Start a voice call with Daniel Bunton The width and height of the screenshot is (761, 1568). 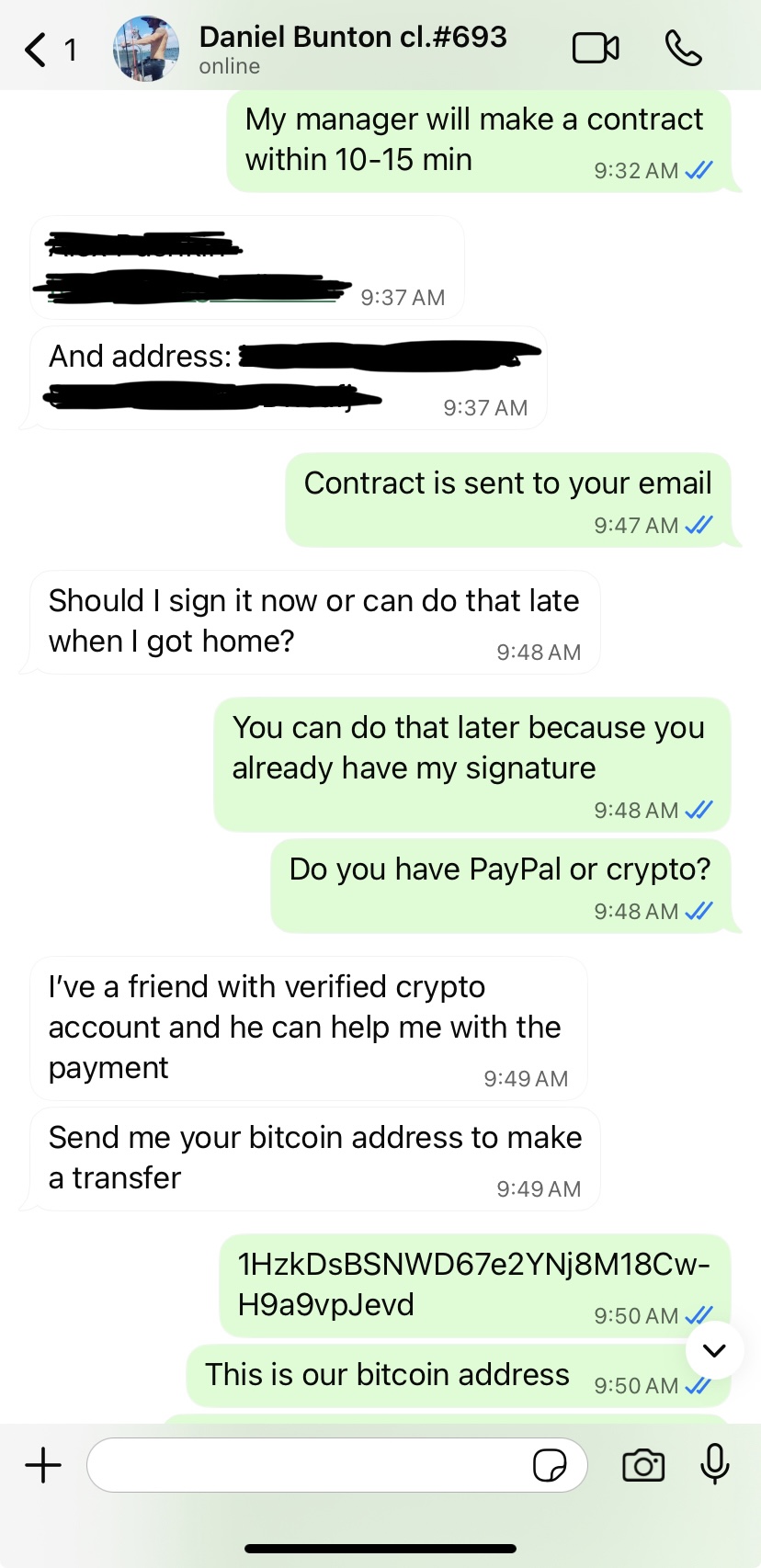coord(683,48)
